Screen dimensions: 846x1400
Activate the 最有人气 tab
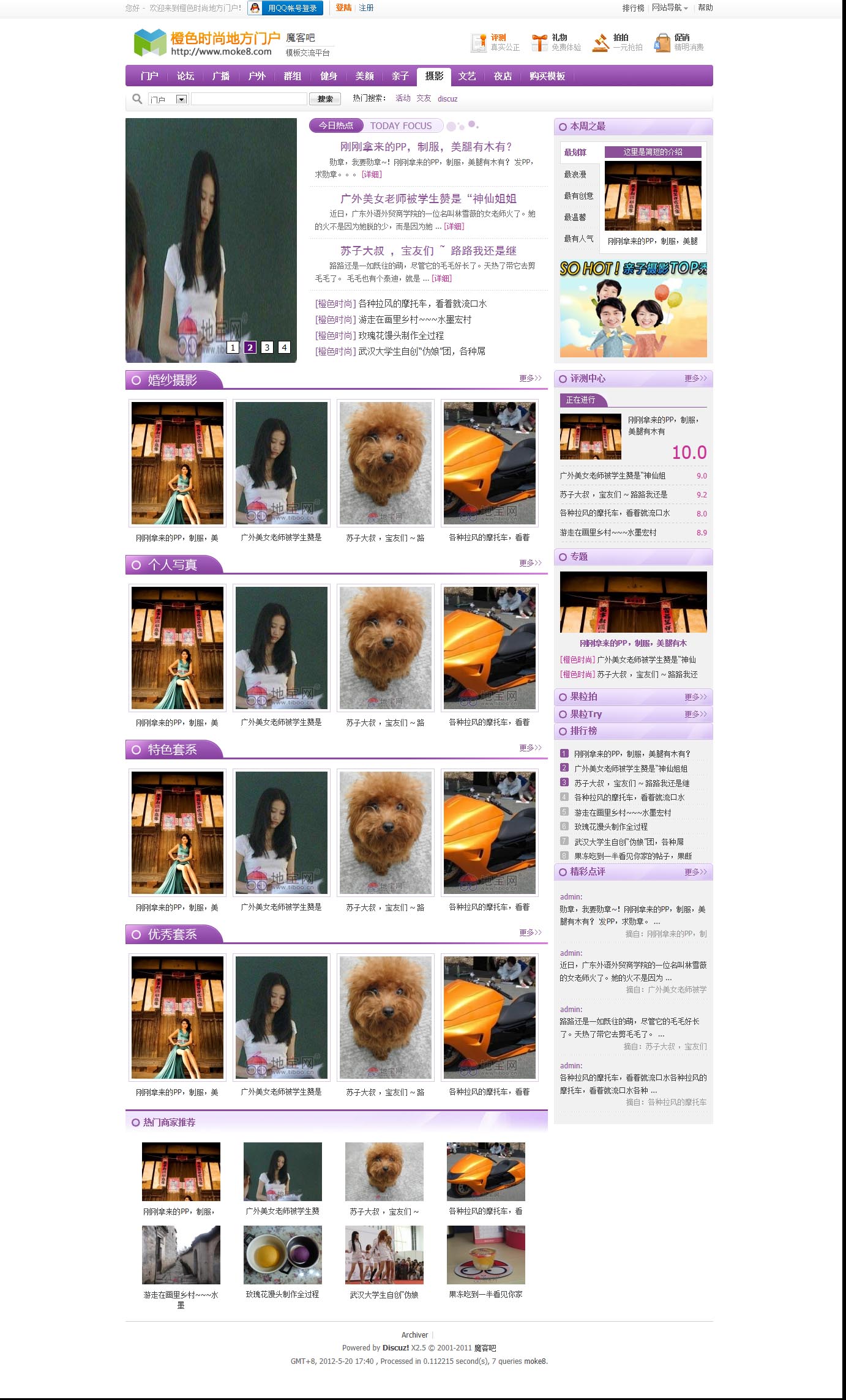575,239
